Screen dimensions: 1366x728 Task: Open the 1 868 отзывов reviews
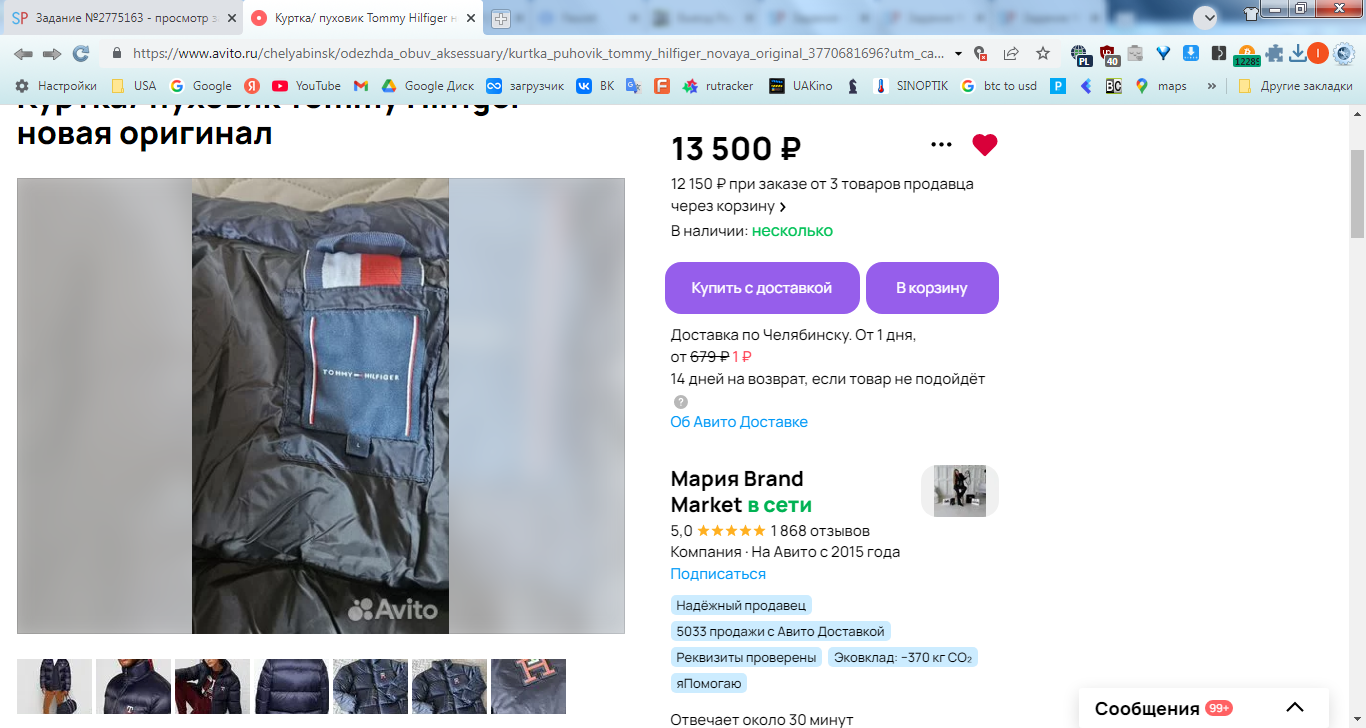pyautogui.click(x=820, y=531)
